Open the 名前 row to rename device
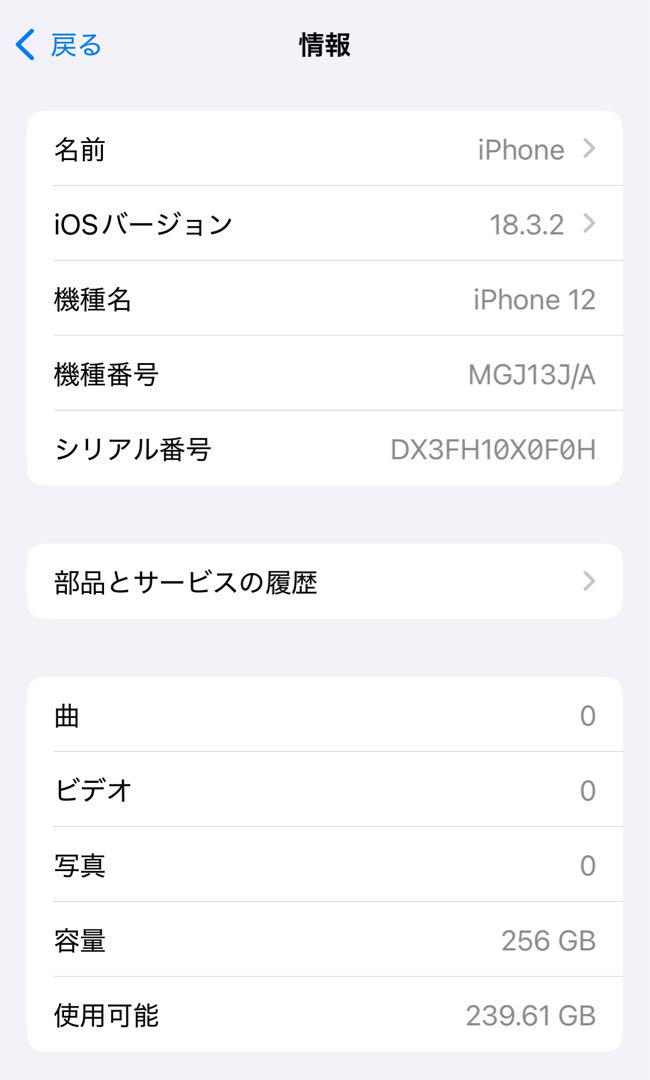The height and width of the screenshot is (1080, 650). click(325, 149)
